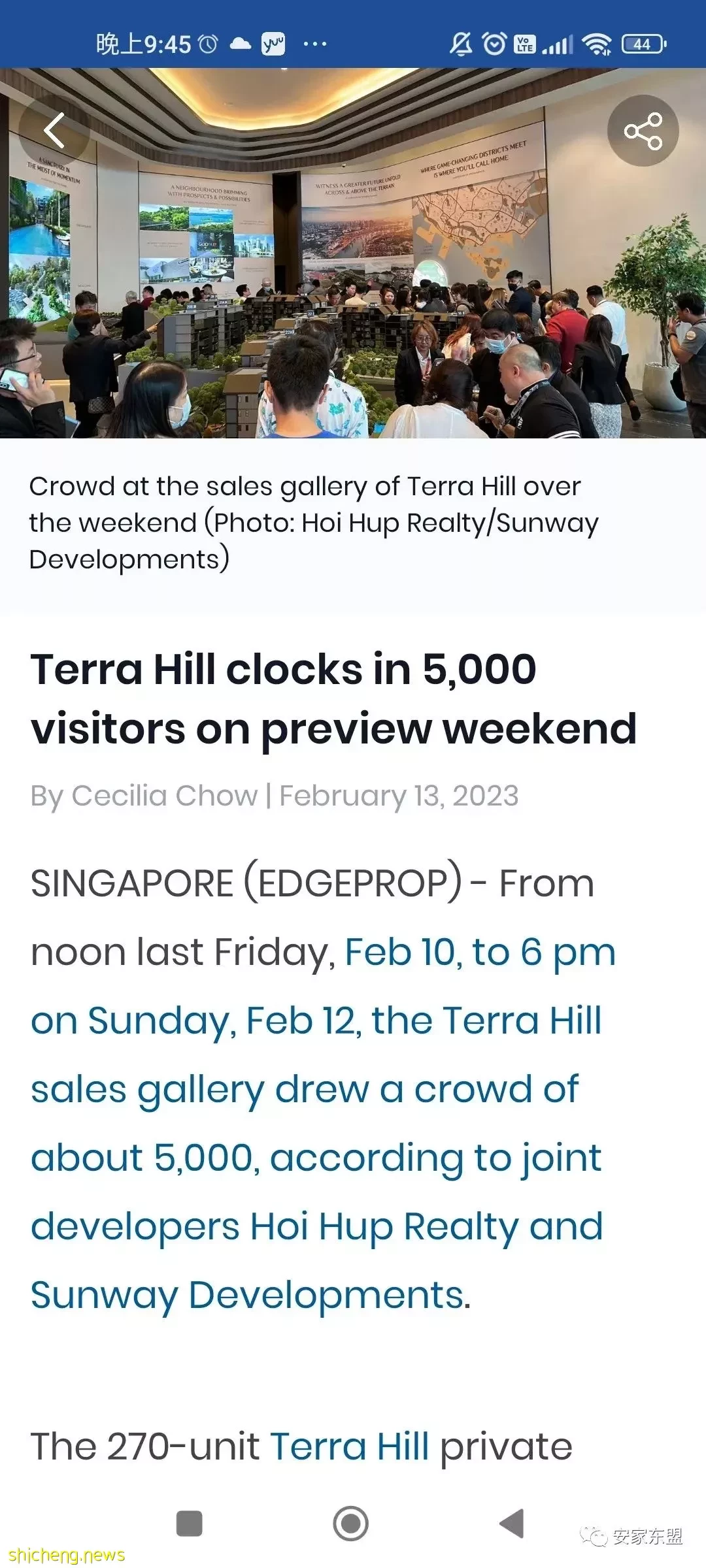Tap the system back triangle

click(512, 1524)
